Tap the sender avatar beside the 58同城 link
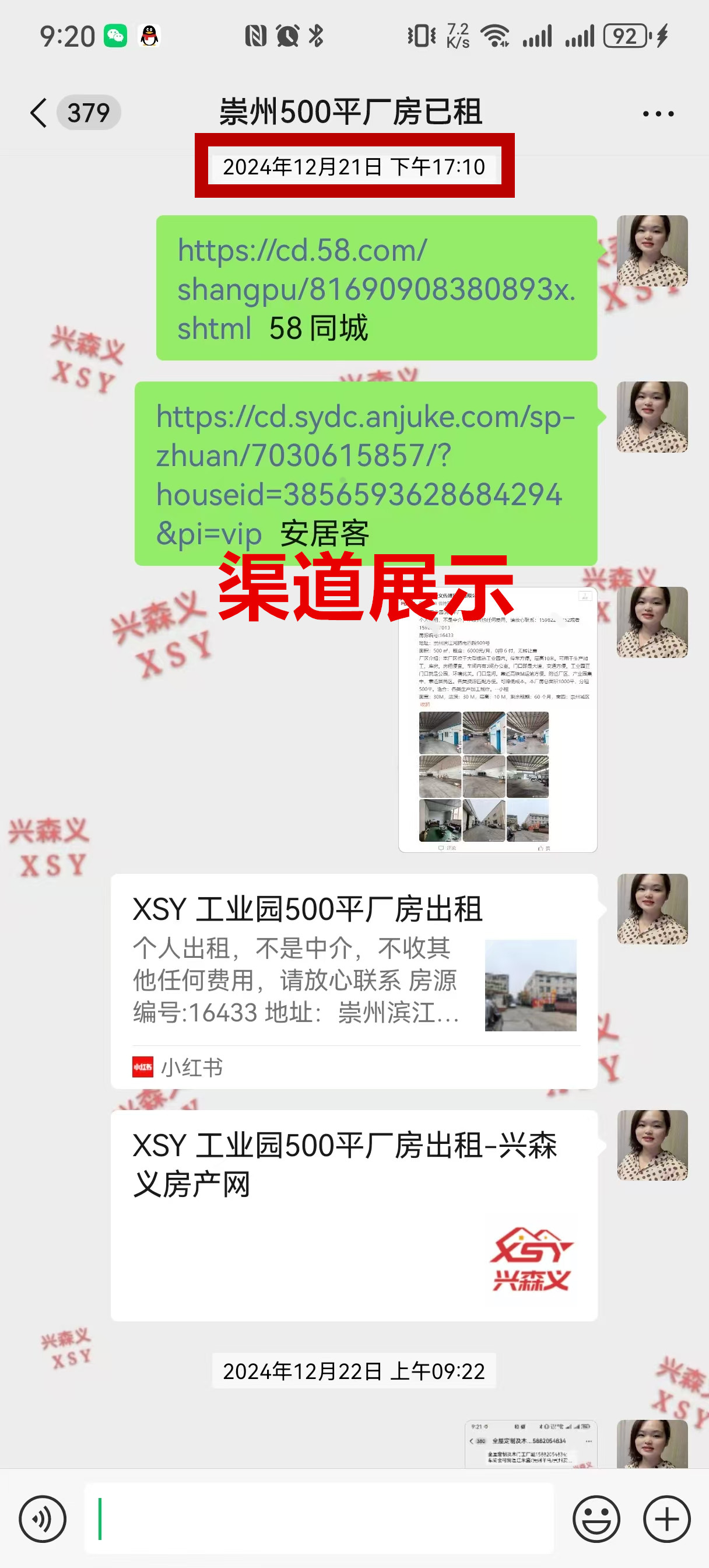Image resolution: width=709 pixels, height=1568 pixels. pos(652,251)
